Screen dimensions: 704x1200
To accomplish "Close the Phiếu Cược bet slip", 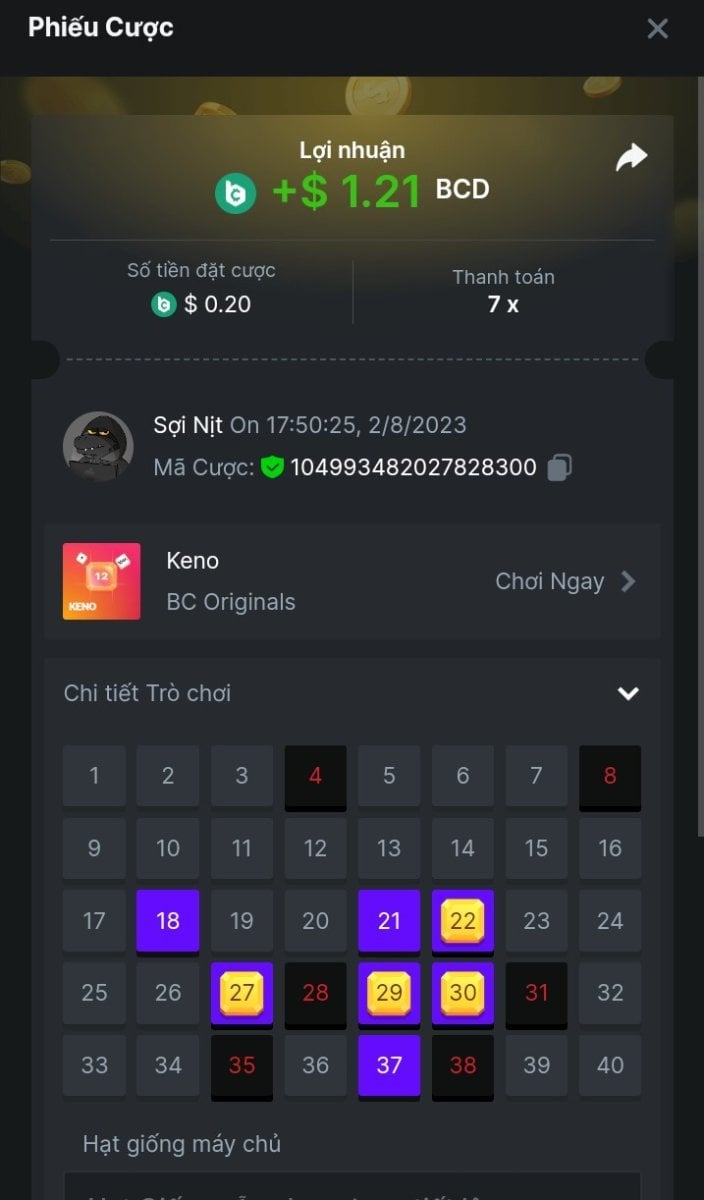I will point(657,29).
